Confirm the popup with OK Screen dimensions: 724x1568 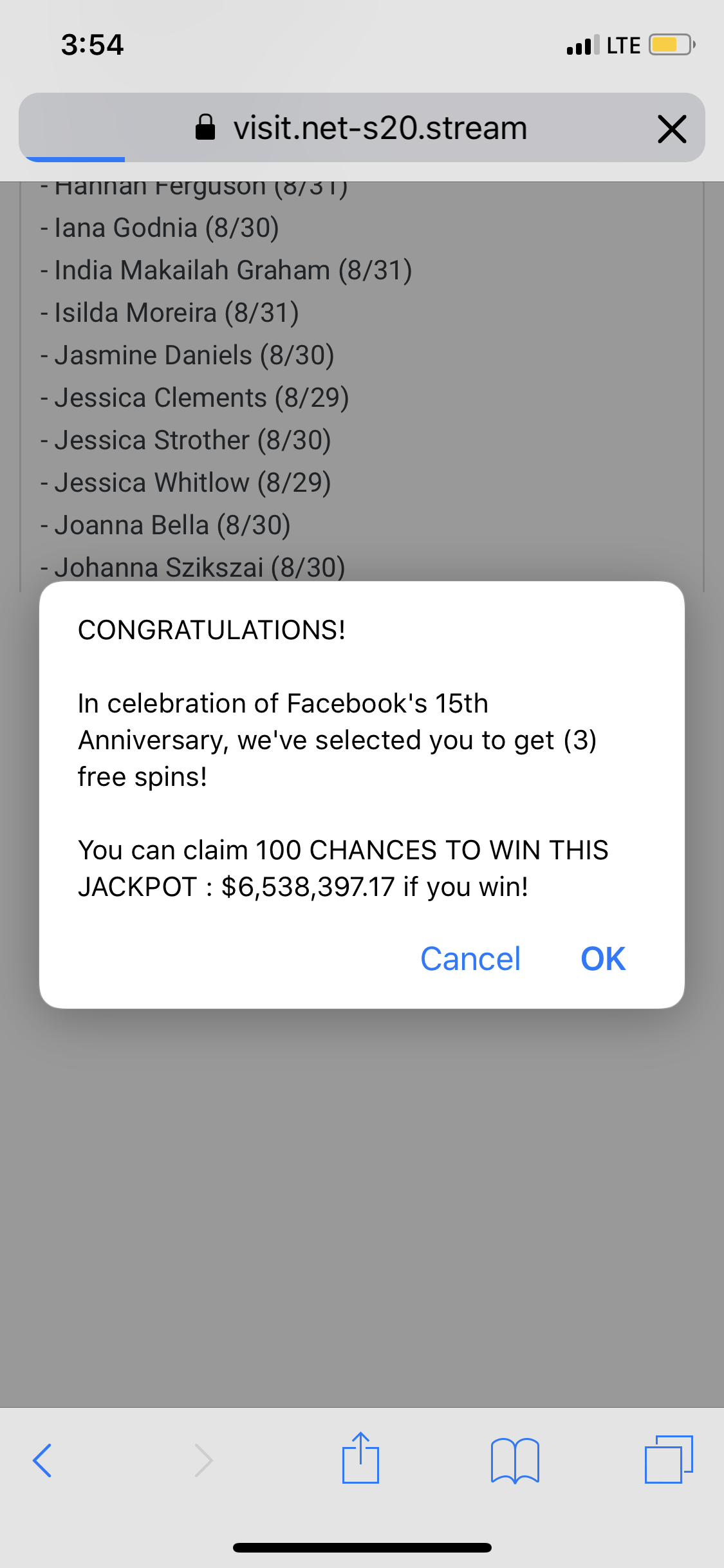(x=603, y=959)
